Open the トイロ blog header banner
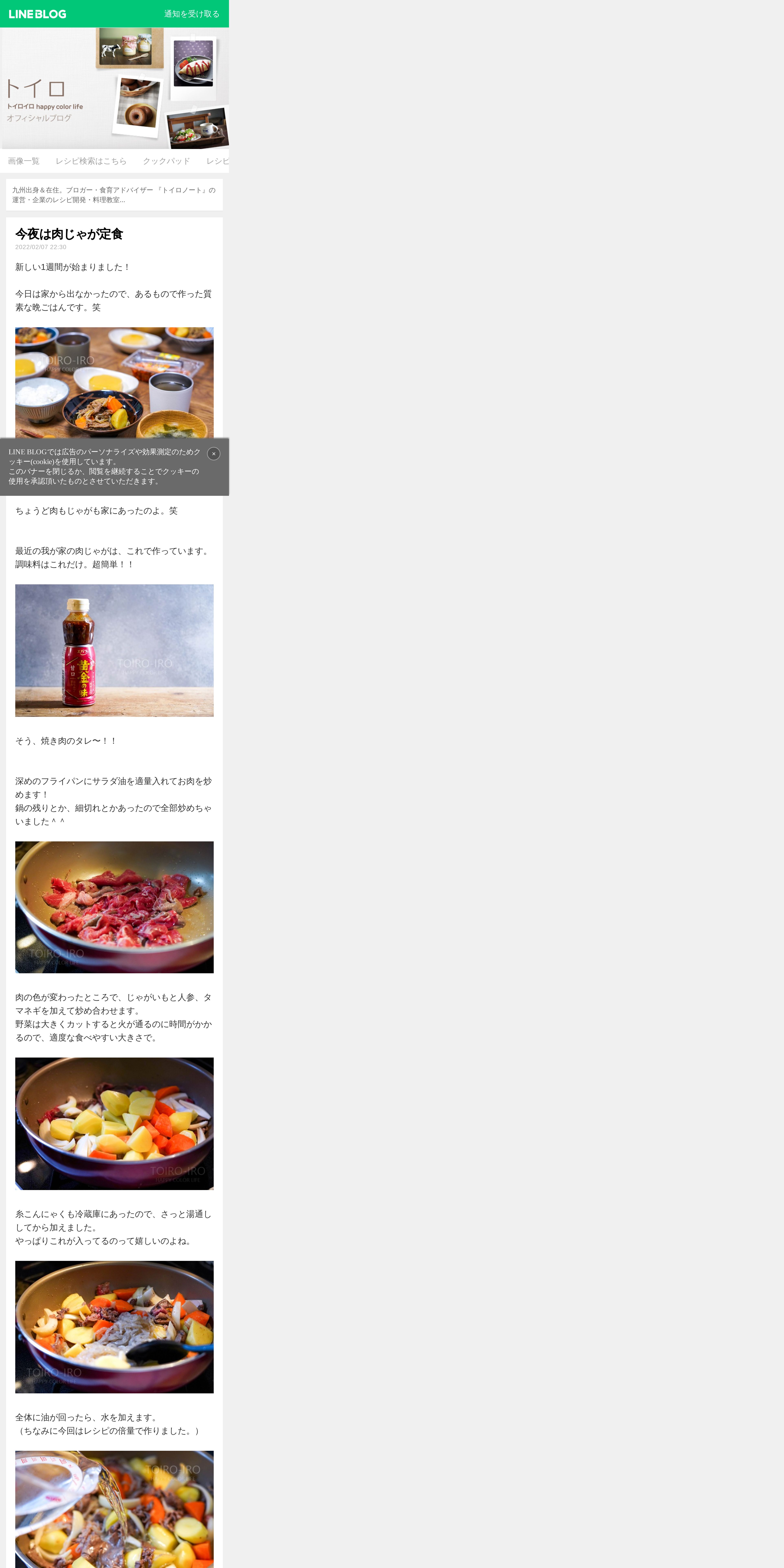Viewport: 784px width, 1568px height. 114,88
